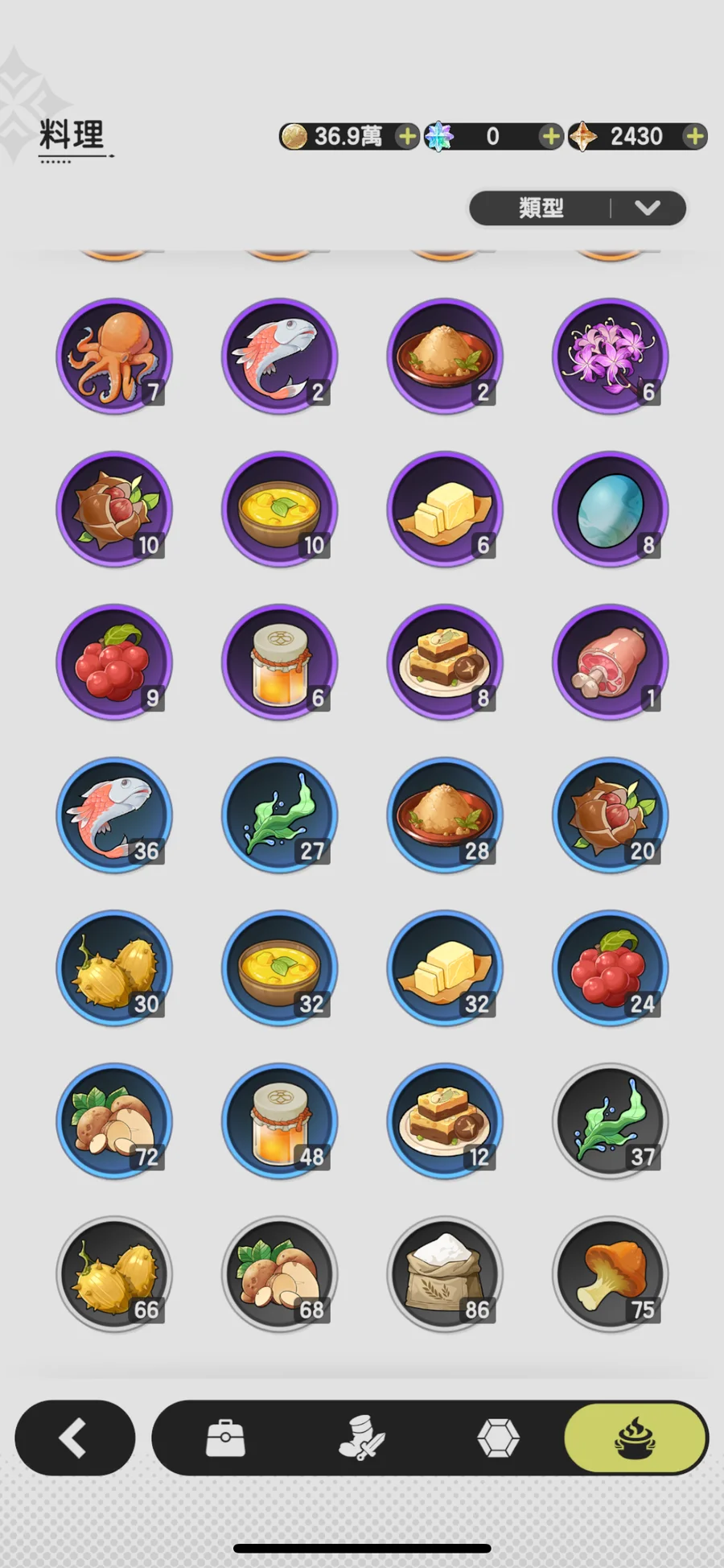Select the purple octopus ingredient with 7

(x=114, y=357)
